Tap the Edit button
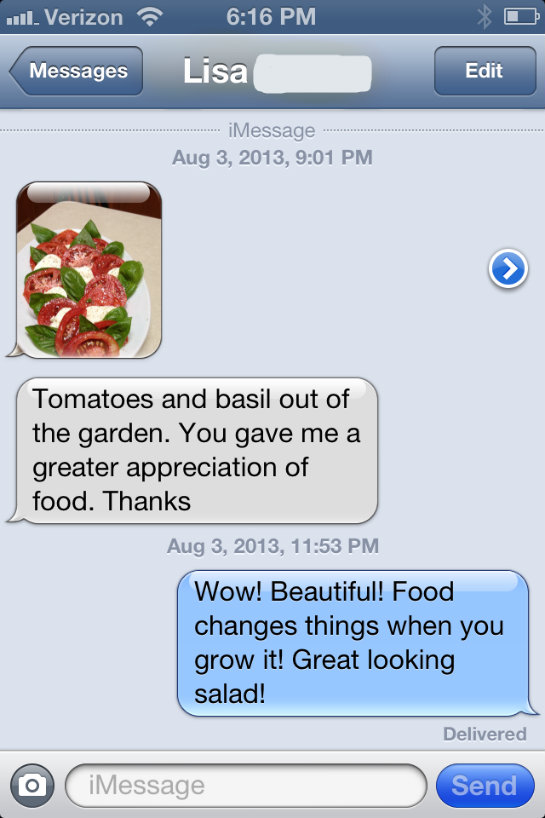The image size is (545, 818). tap(485, 71)
